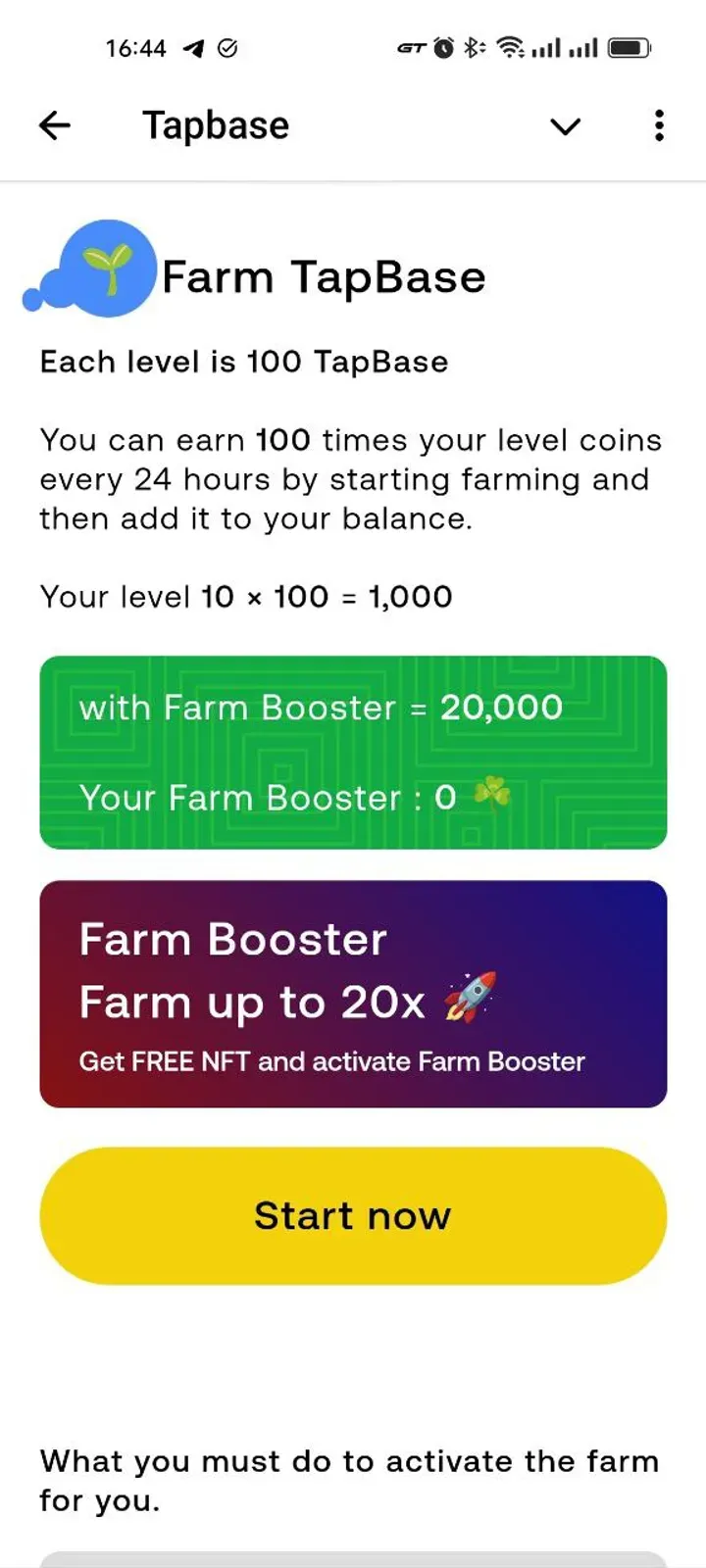
Task: Go back using the arrow icon
Action: point(55,125)
